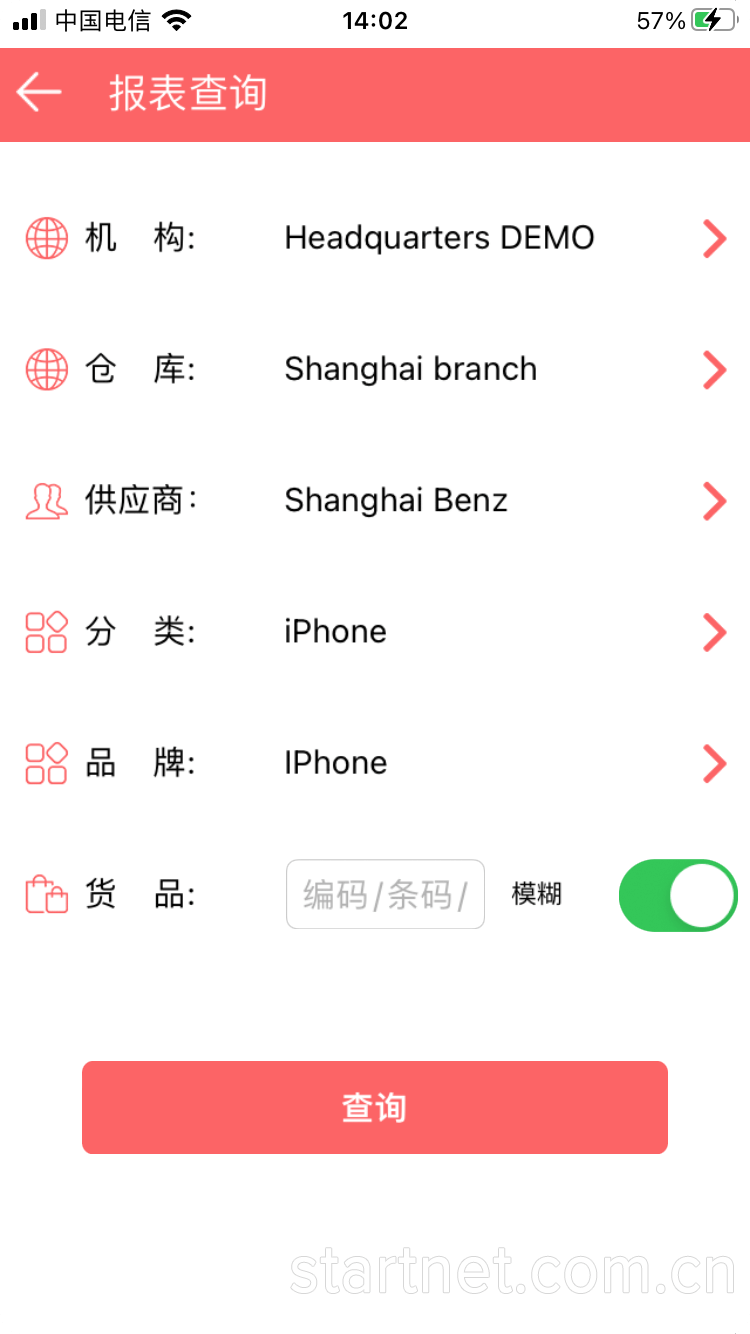
Task: Open the 机构 row showing Headquarters DEMO
Action: 440,238
